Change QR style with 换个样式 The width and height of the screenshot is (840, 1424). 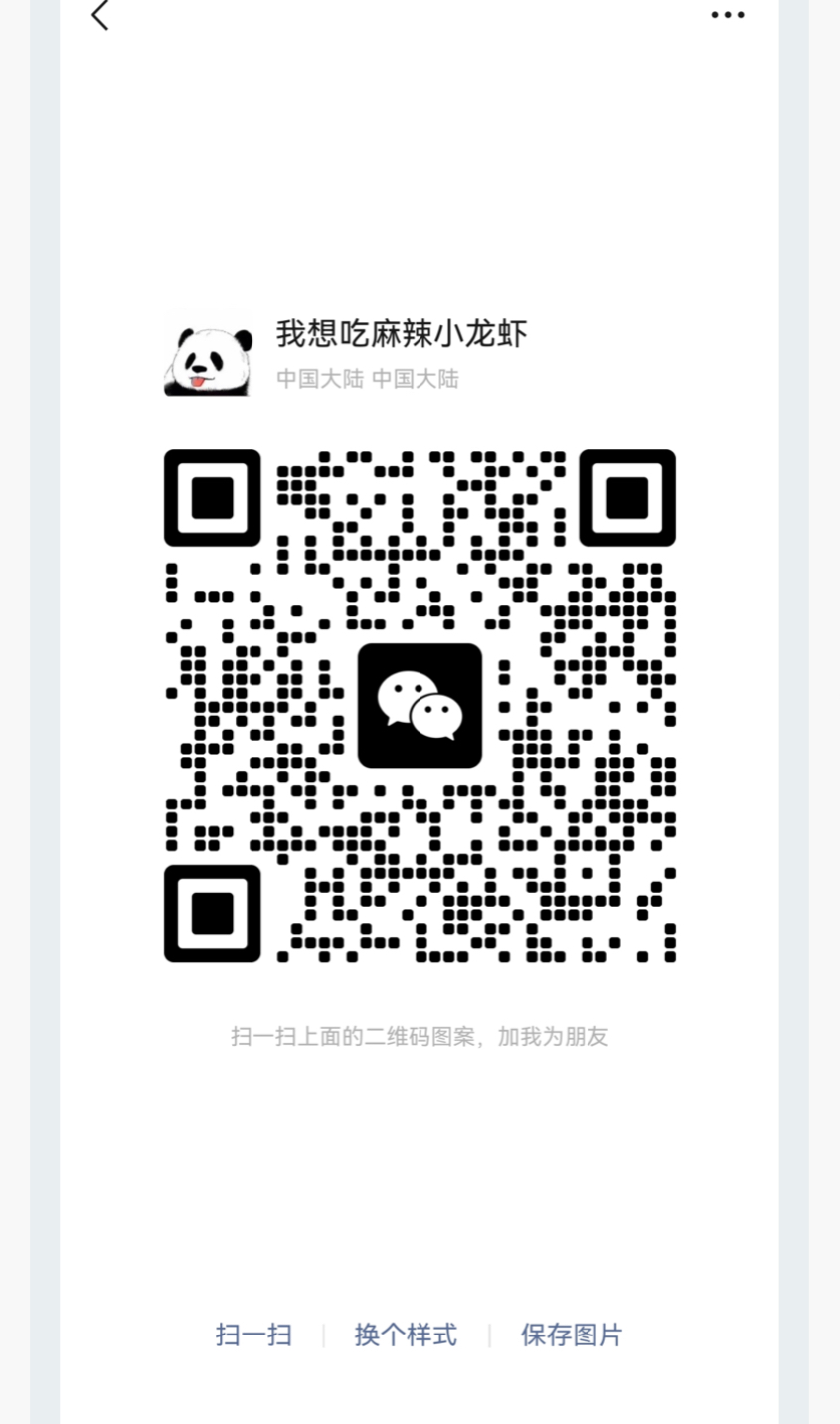point(406,1335)
